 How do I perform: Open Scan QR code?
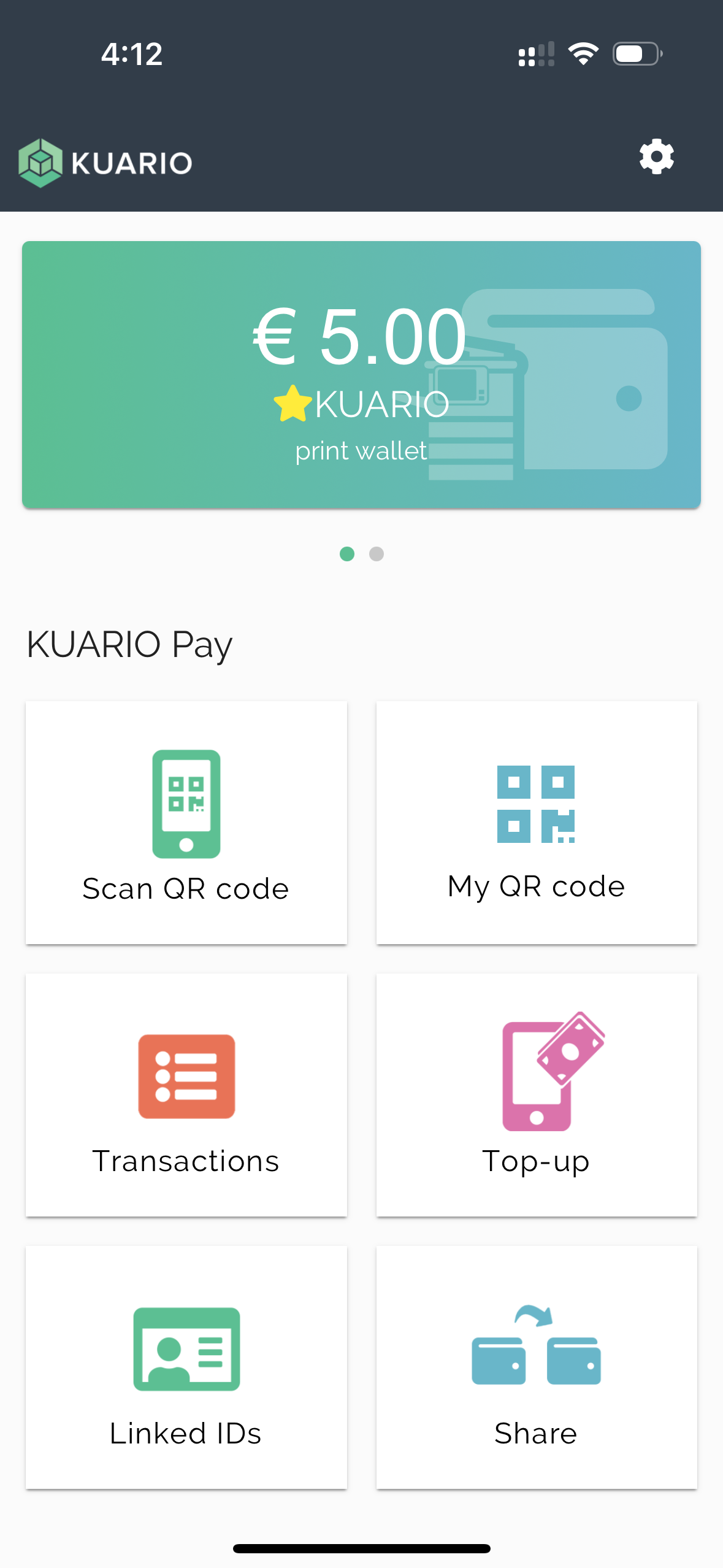point(186,822)
